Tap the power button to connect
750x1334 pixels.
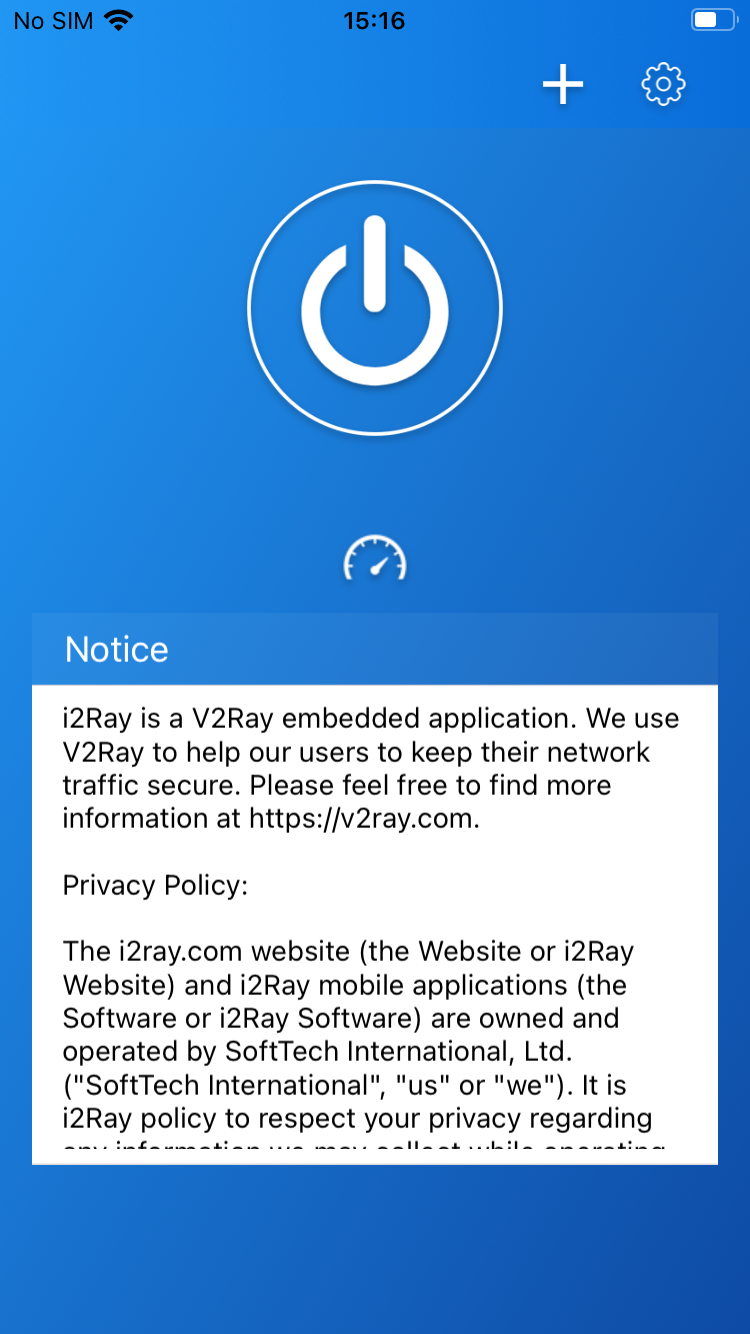click(375, 308)
